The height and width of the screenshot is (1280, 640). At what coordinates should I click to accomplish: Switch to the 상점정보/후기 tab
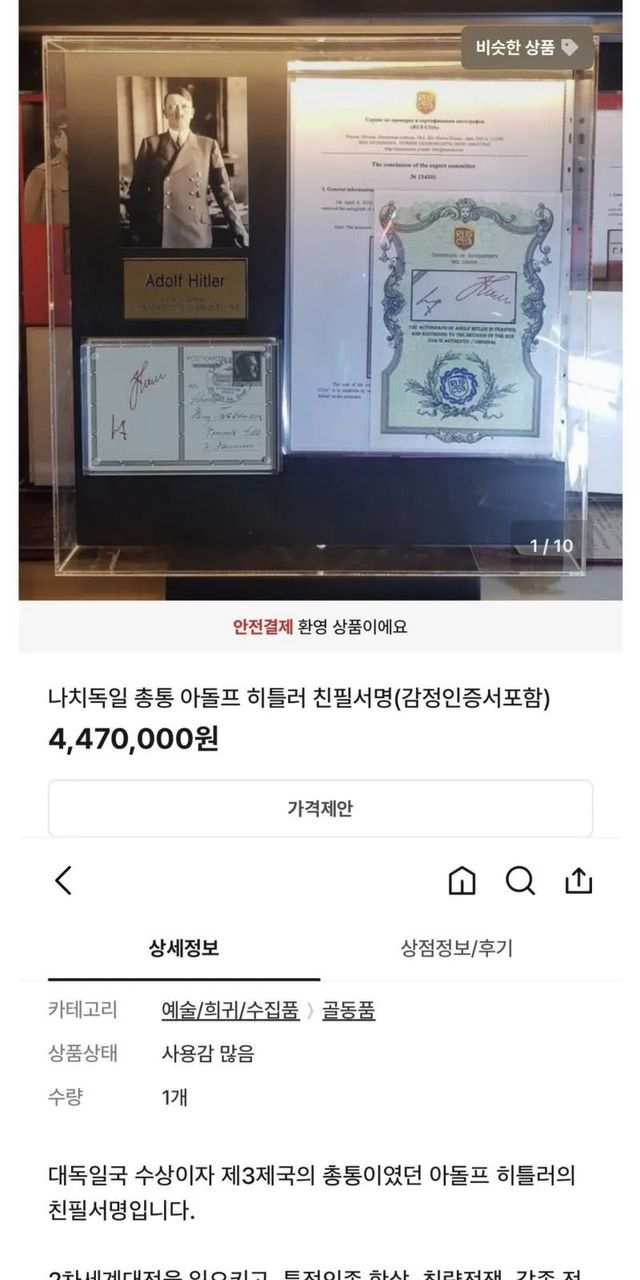[456, 947]
